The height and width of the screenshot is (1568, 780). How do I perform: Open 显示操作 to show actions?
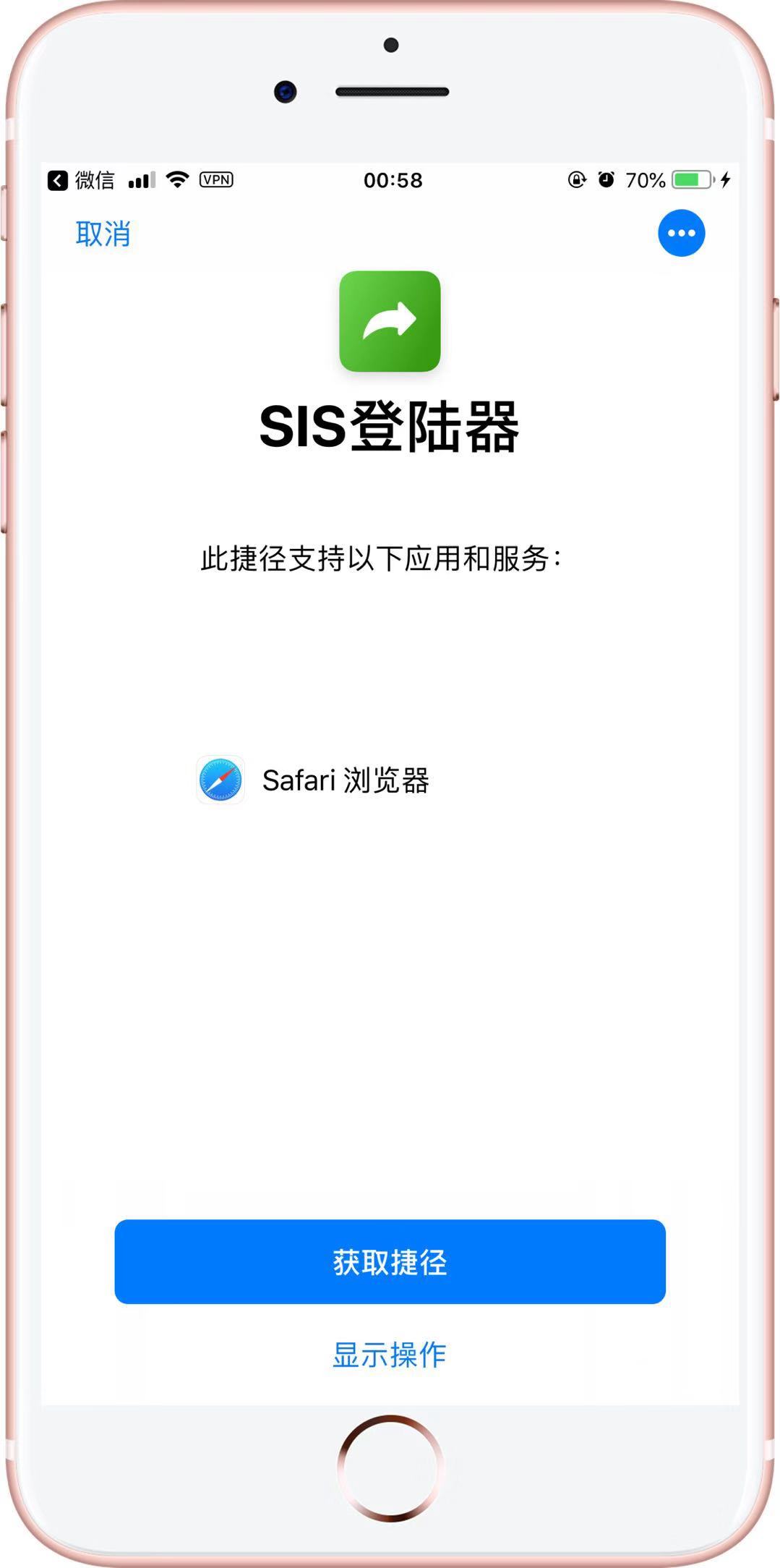(x=390, y=1355)
